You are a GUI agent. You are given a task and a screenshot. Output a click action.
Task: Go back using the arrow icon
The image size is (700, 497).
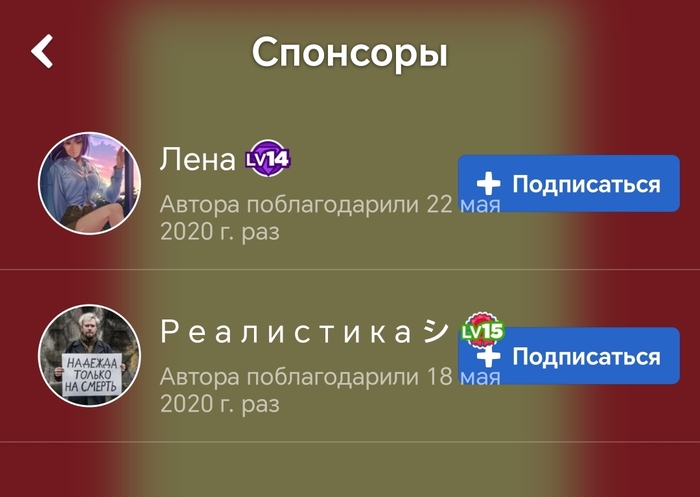[x=42, y=51]
